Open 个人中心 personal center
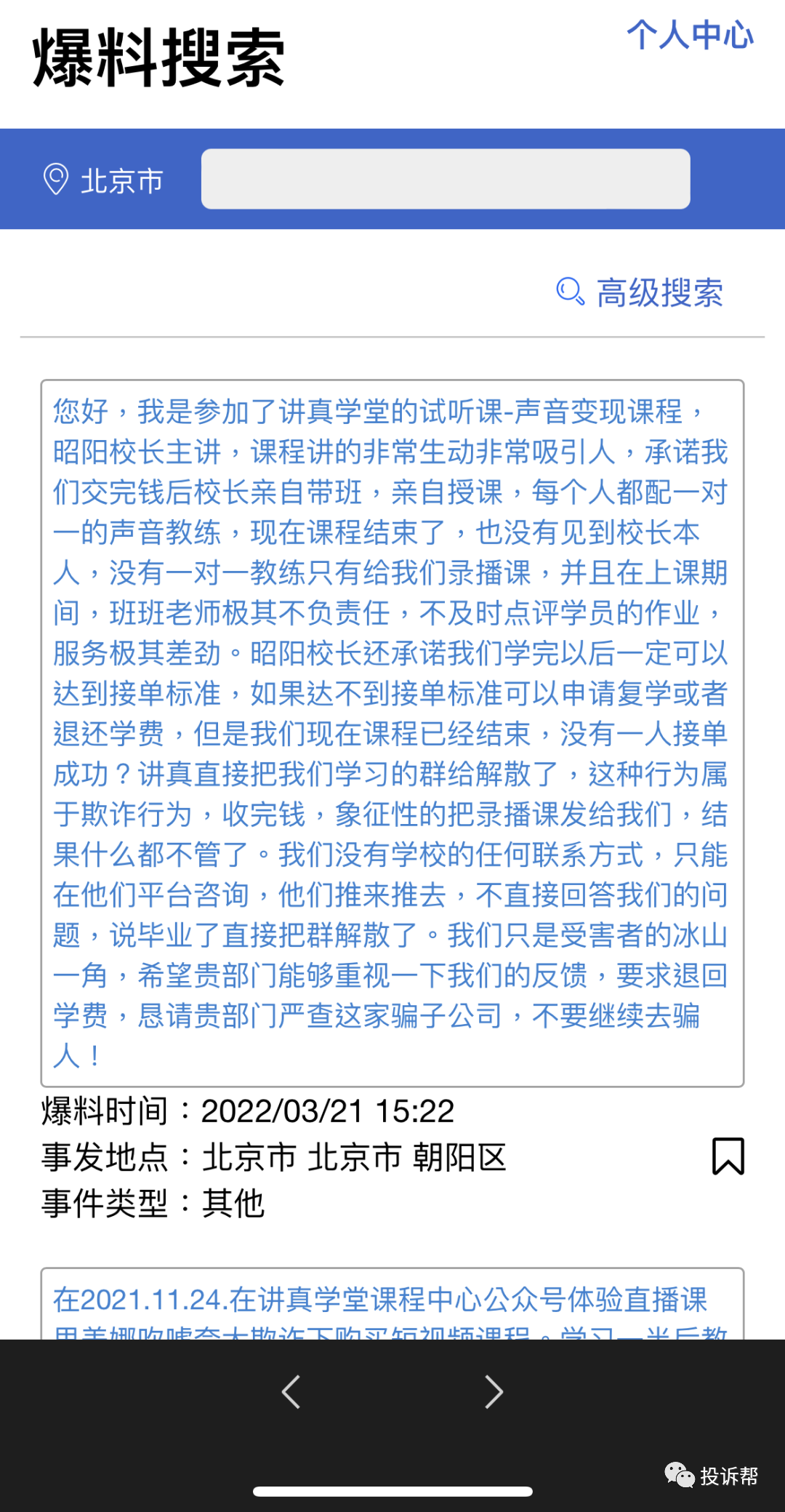The width and height of the screenshot is (785, 1512). click(690, 35)
